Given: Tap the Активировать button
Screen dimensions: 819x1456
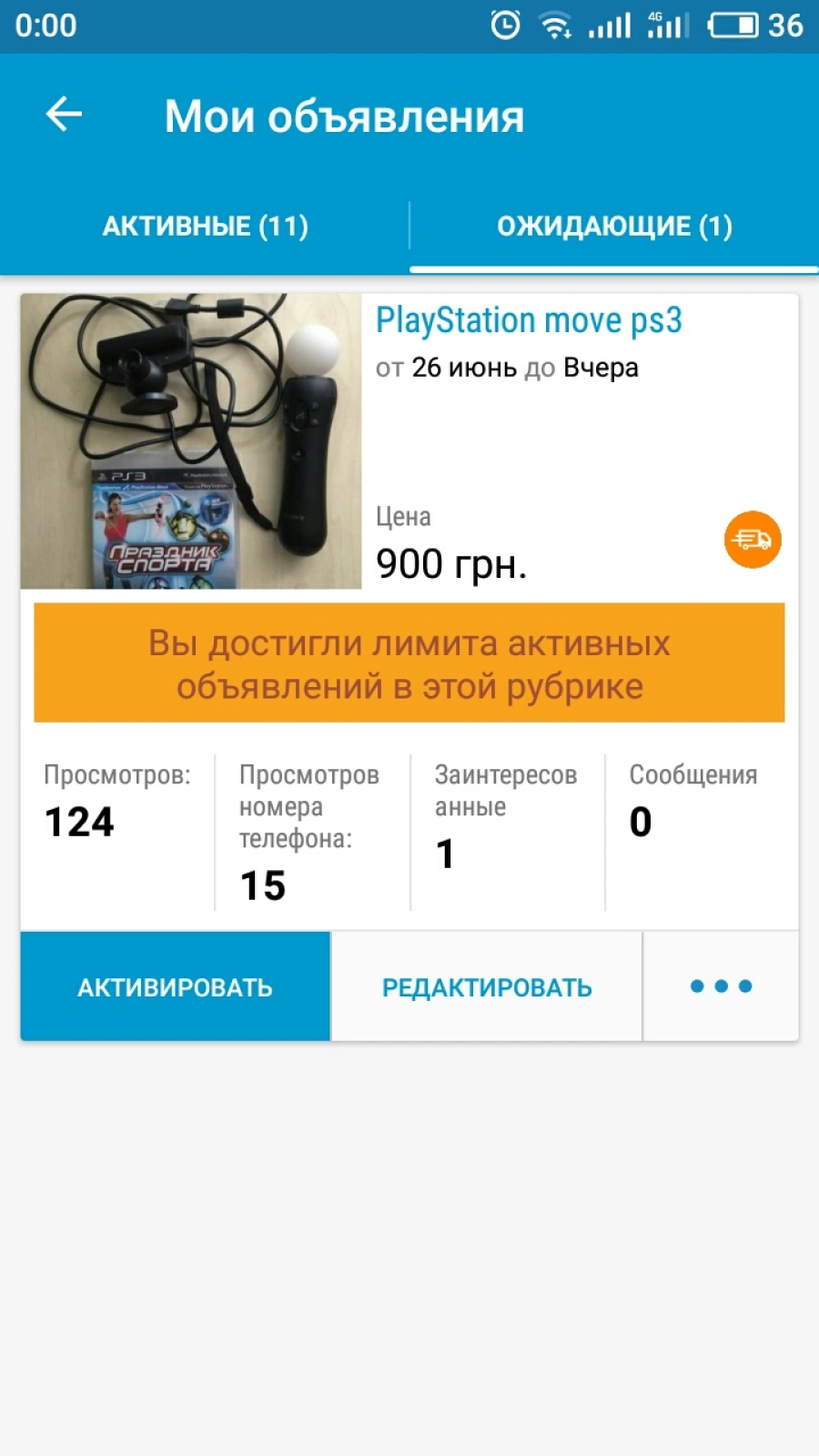Looking at the screenshot, I should coord(176,986).
